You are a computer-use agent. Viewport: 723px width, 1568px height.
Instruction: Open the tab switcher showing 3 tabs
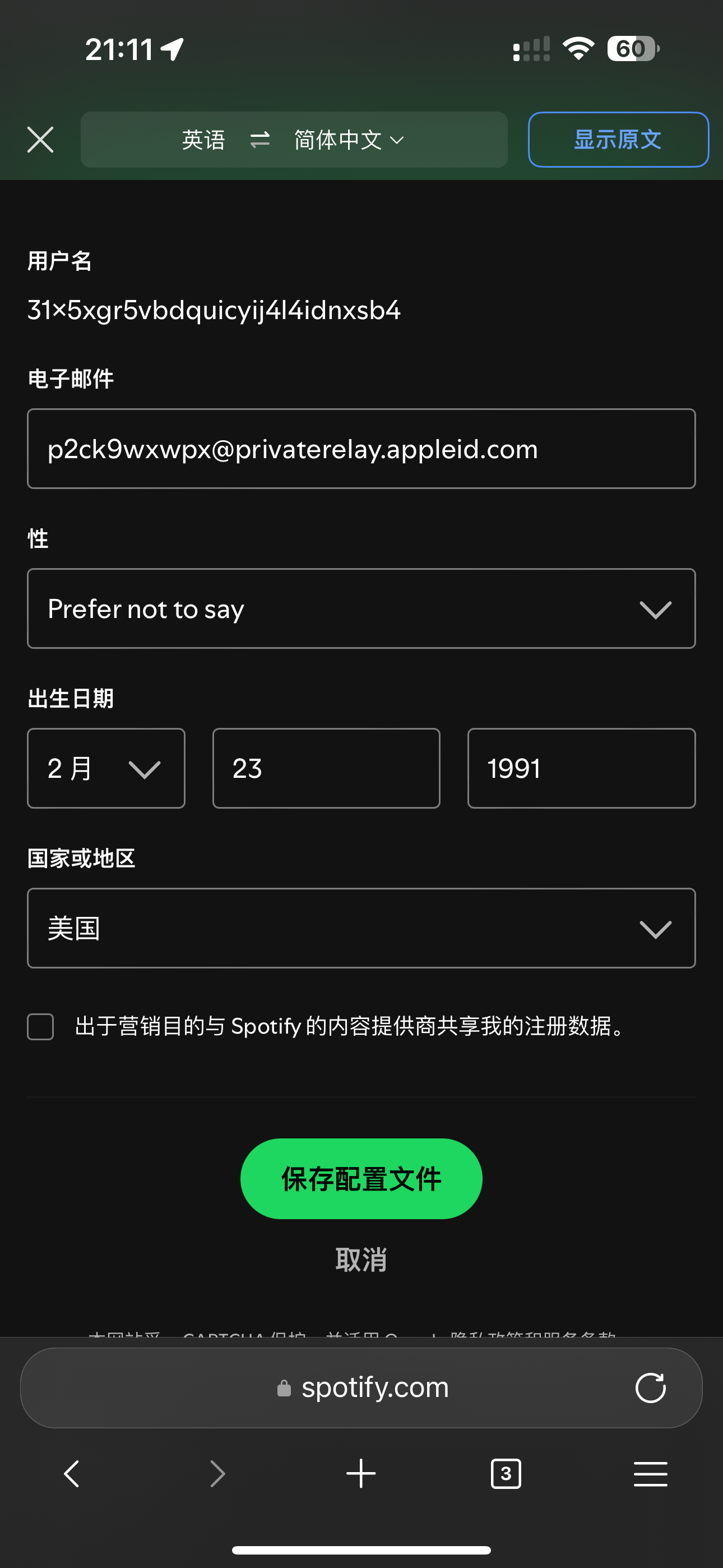pos(506,1474)
